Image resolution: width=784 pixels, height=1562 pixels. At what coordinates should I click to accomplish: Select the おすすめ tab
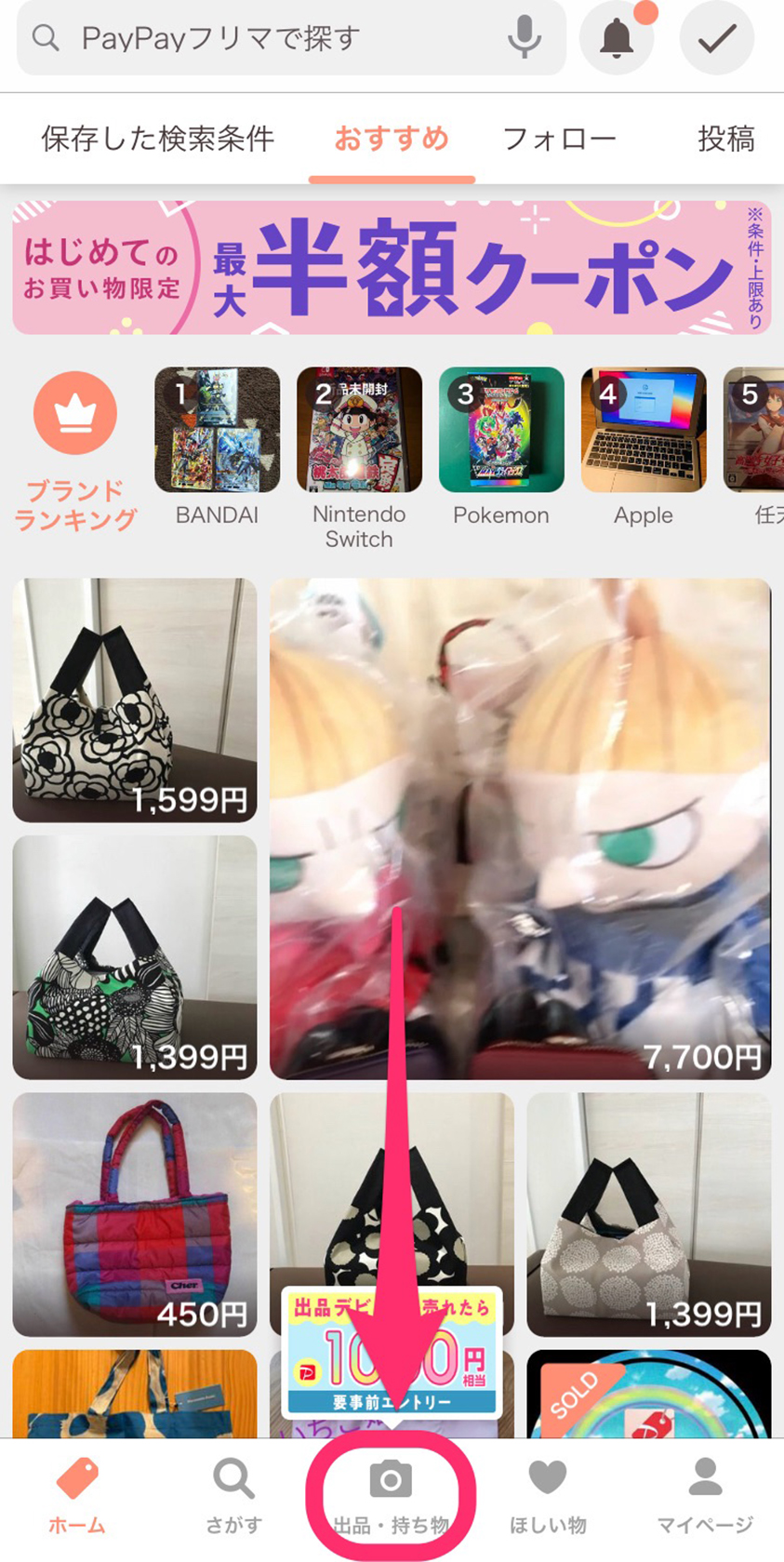[x=392, y=139]
